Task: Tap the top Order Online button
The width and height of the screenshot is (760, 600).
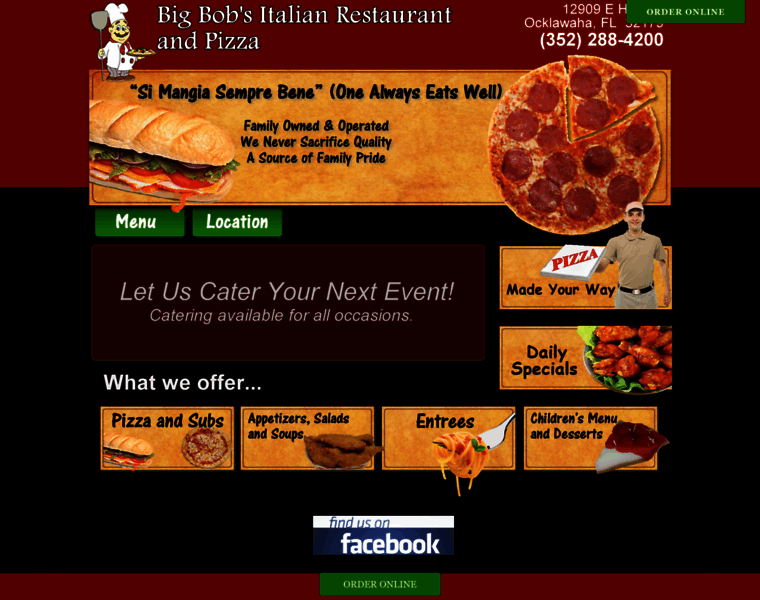Action: click(x=685, y=12)
